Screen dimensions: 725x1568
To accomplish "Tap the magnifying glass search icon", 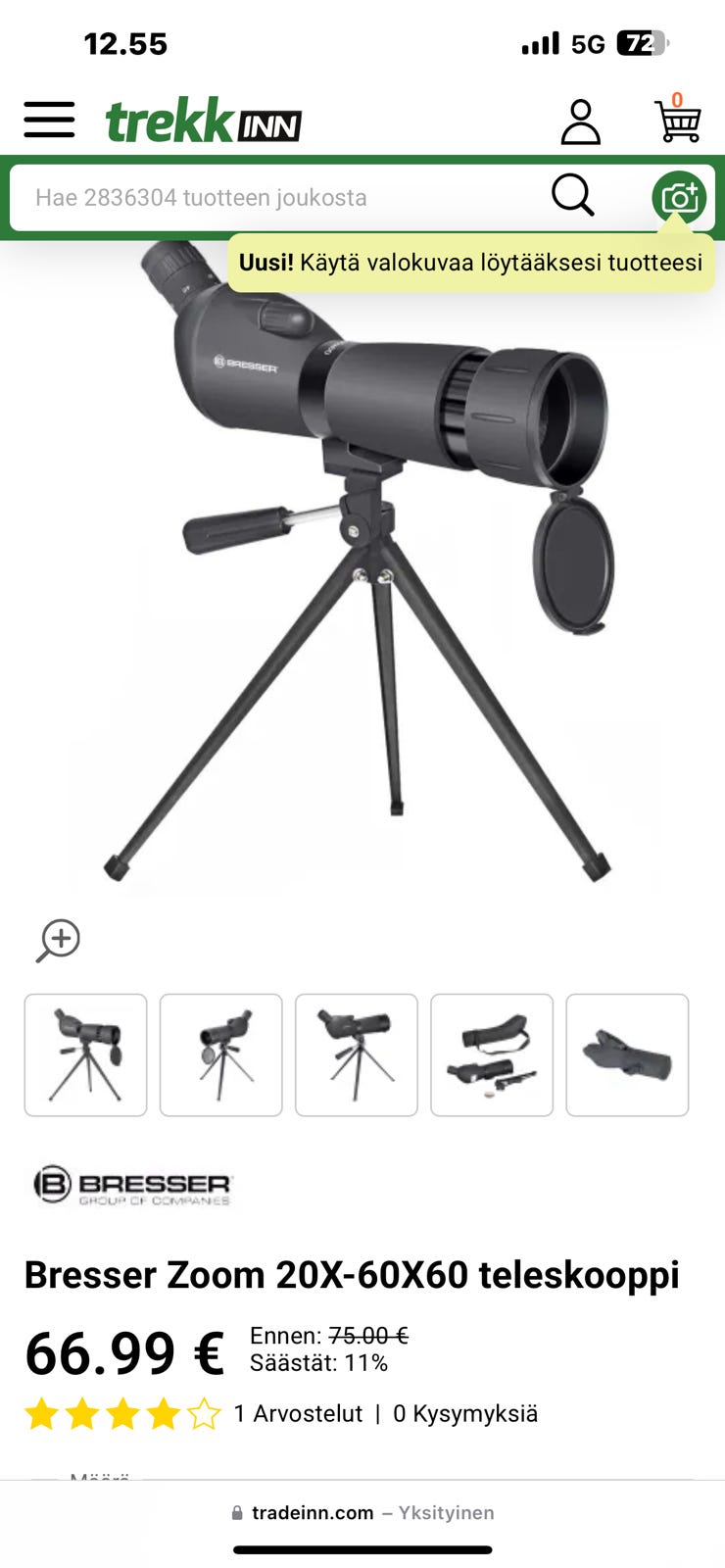I will click(572, 196).
